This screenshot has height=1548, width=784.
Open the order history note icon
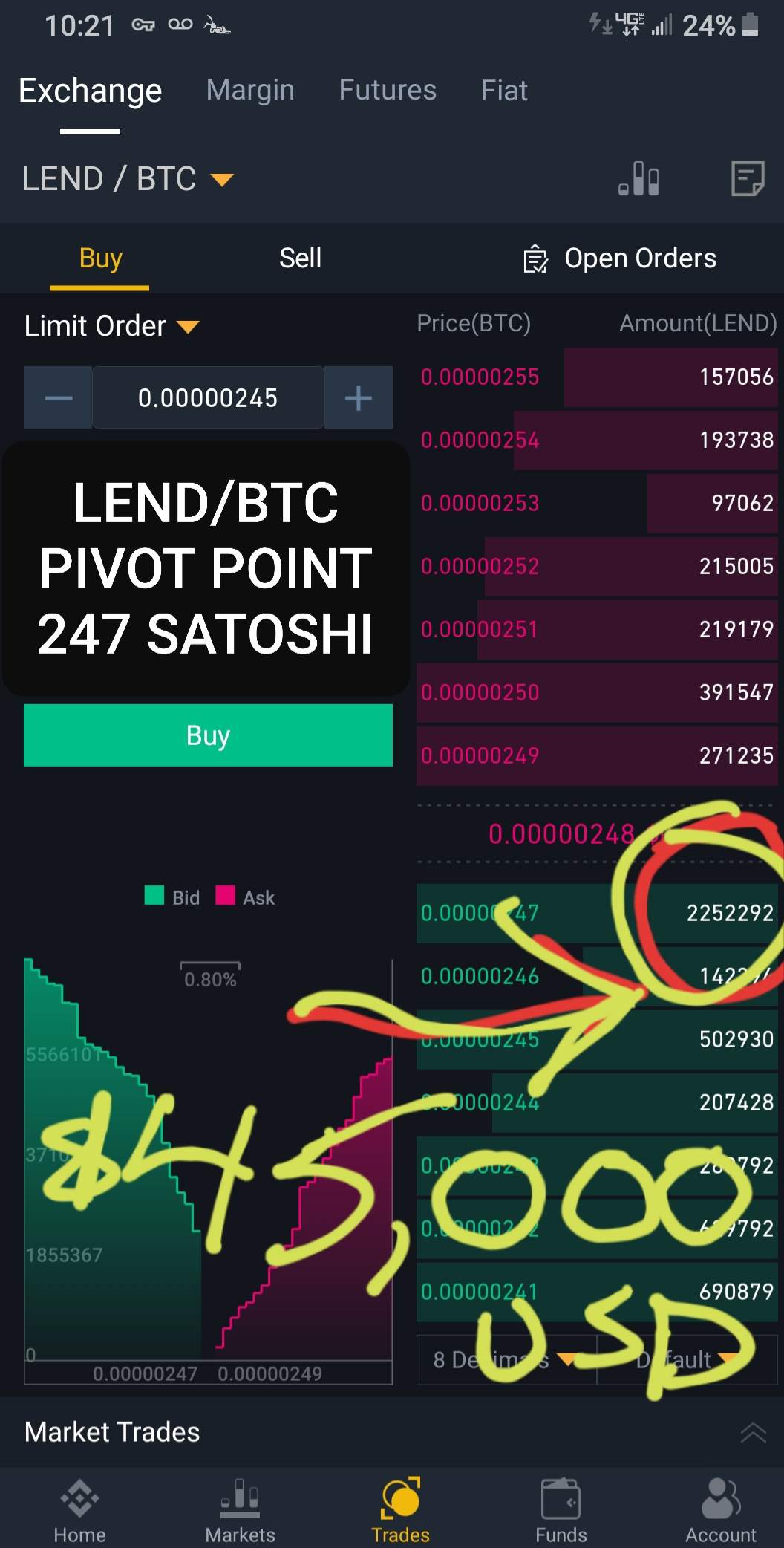[747, 179]
